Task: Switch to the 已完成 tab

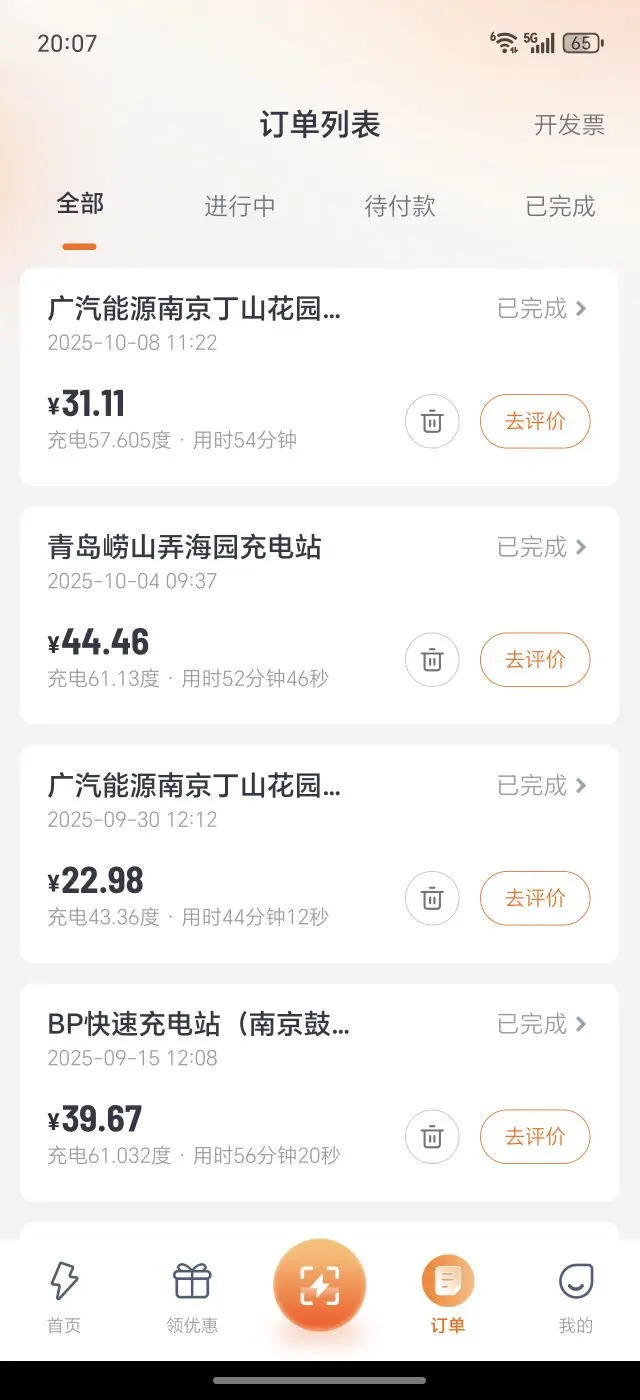Action: tap(560, 206)
